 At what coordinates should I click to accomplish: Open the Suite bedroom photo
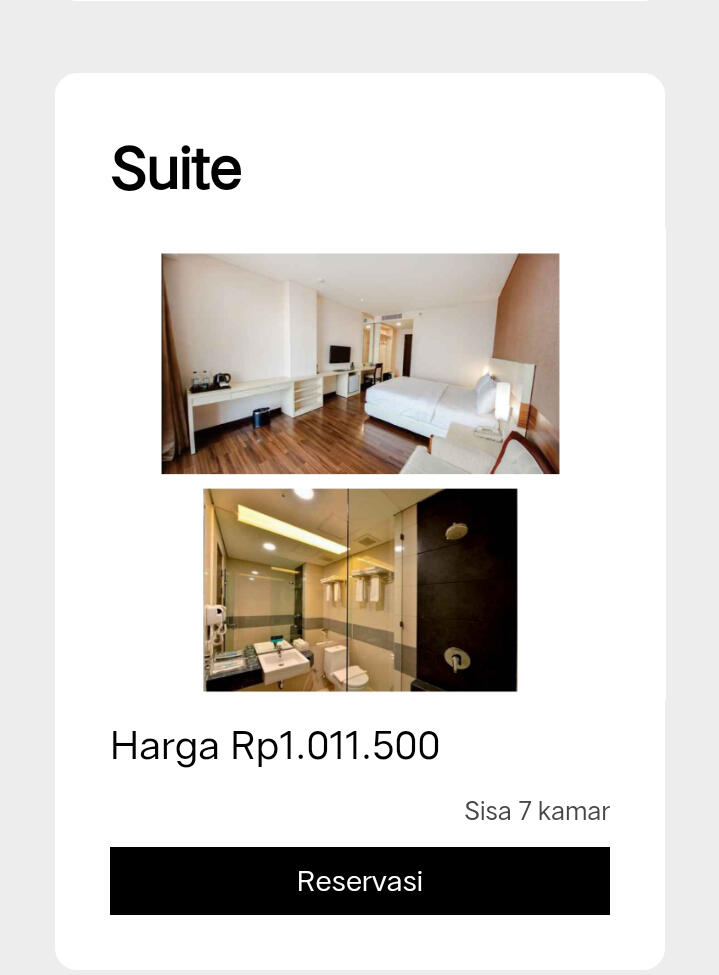coord(360,363)
